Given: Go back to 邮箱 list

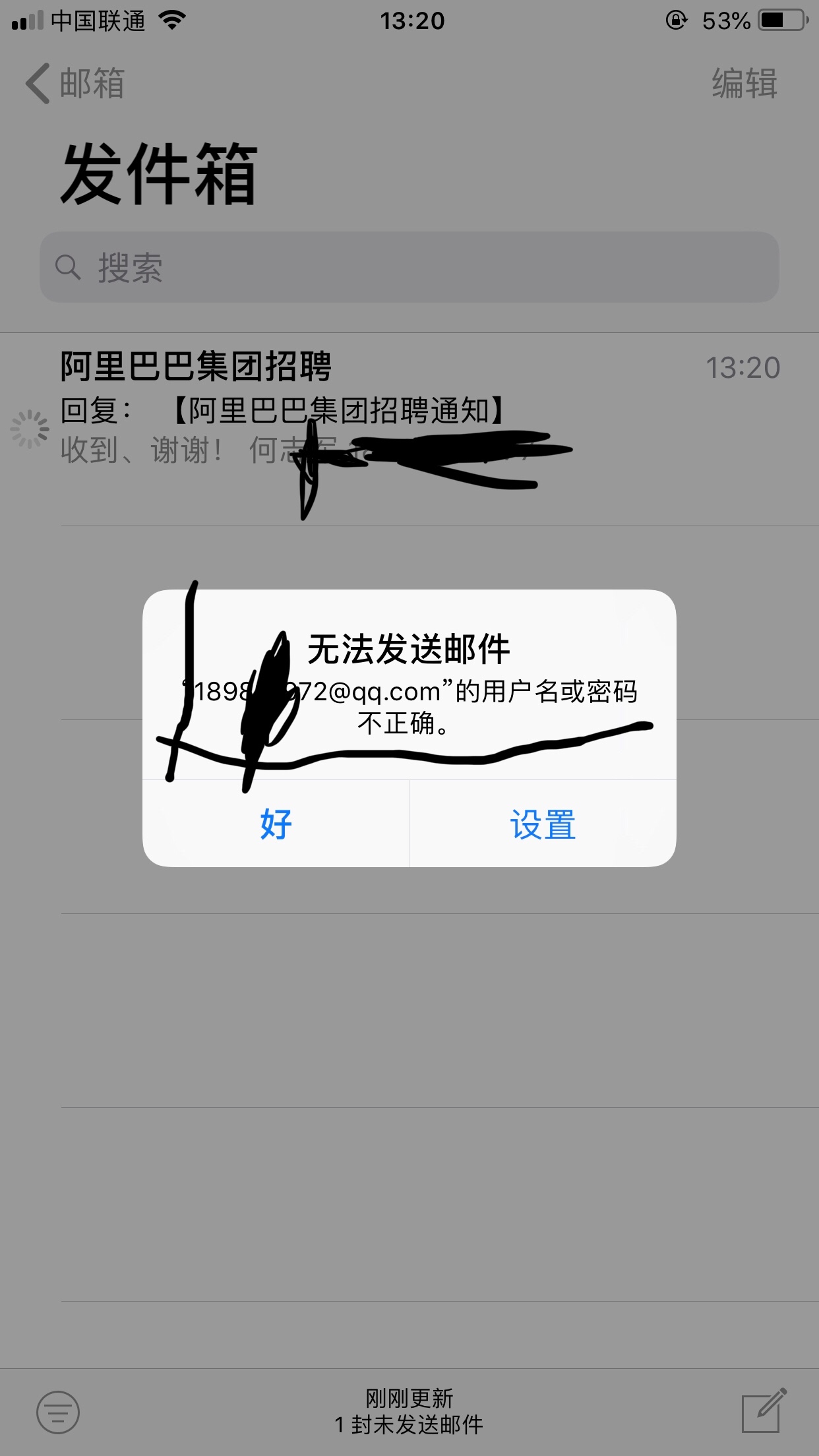Looking at the screenshot, I should 75,84.
